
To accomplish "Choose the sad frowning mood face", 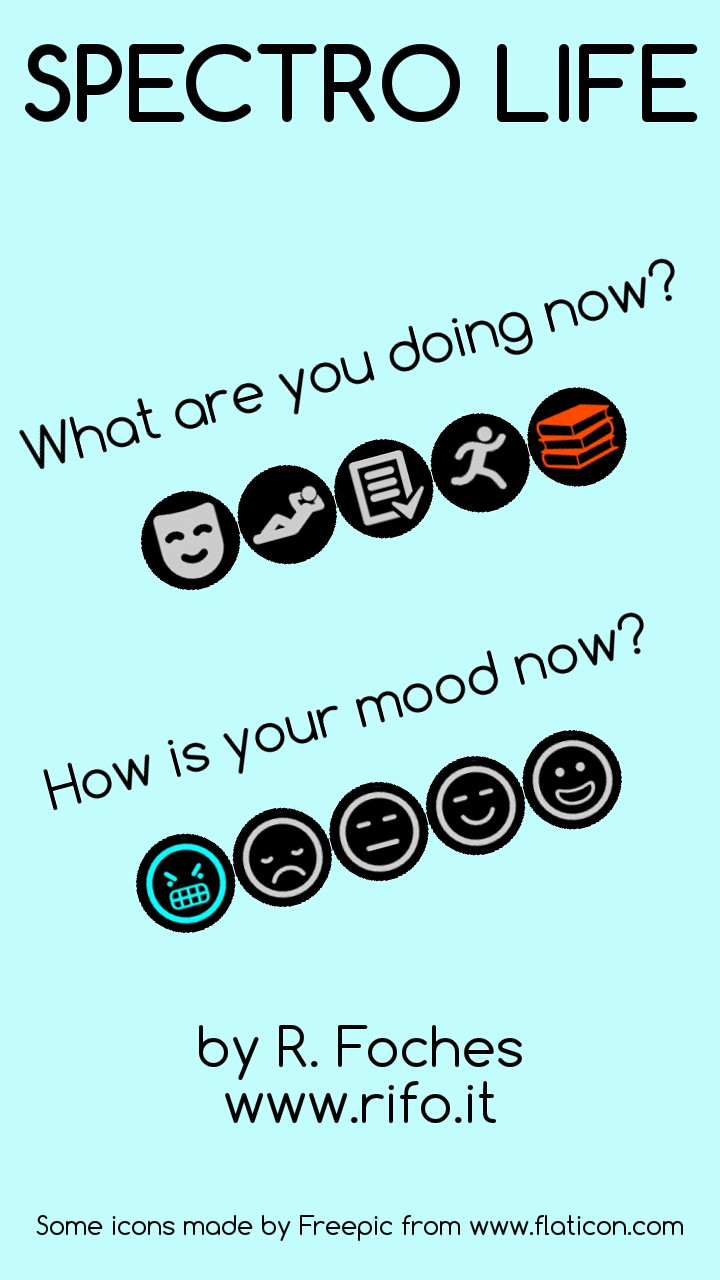I will [x=282, y=857].
